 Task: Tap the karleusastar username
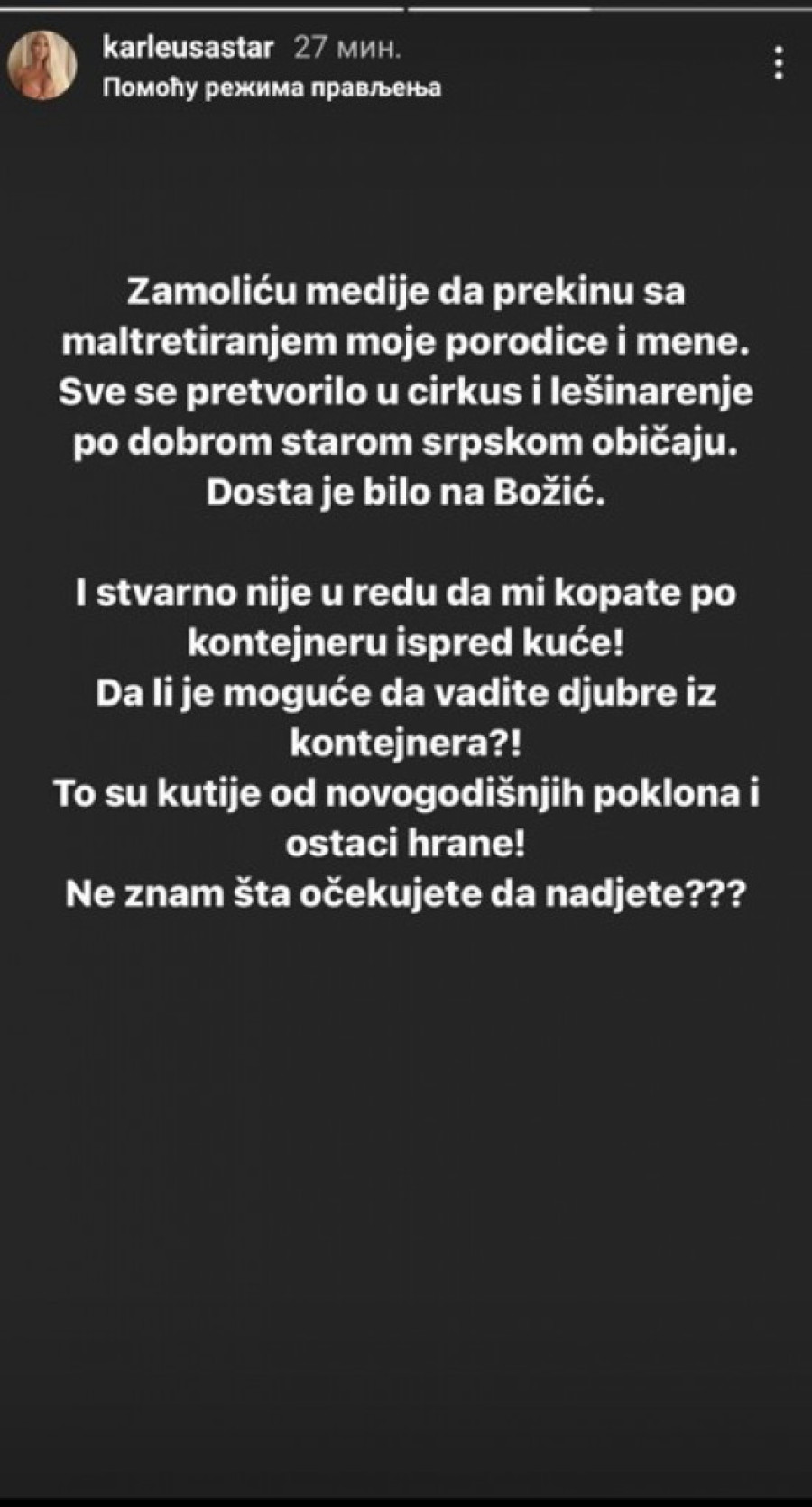pyautogui.click(x=188, y=48)
